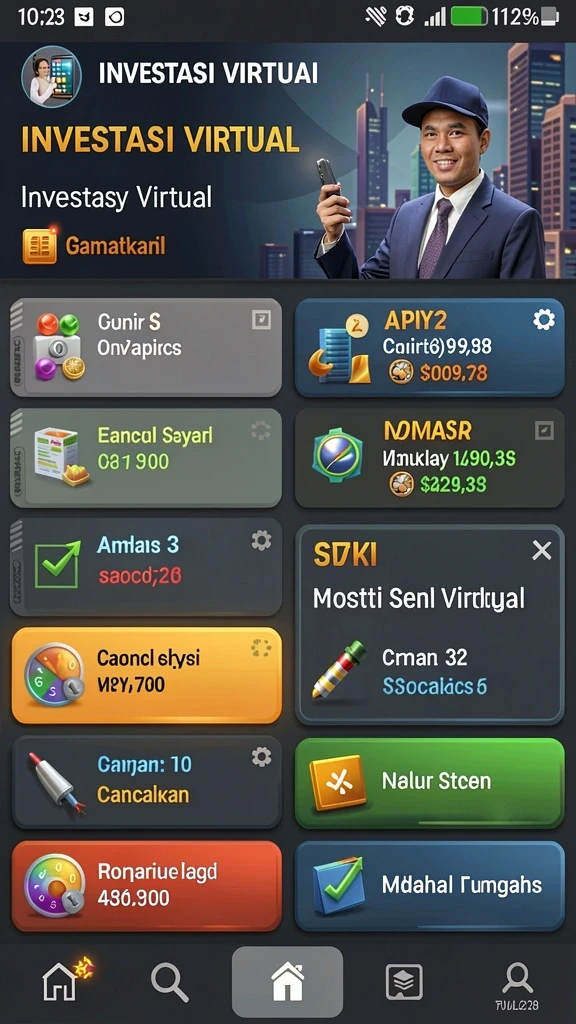Tap the Gamatkanil button in the banner
The height and width of the screenshot is (1024, 576).
pyautogui.click(x=93, y=246)
